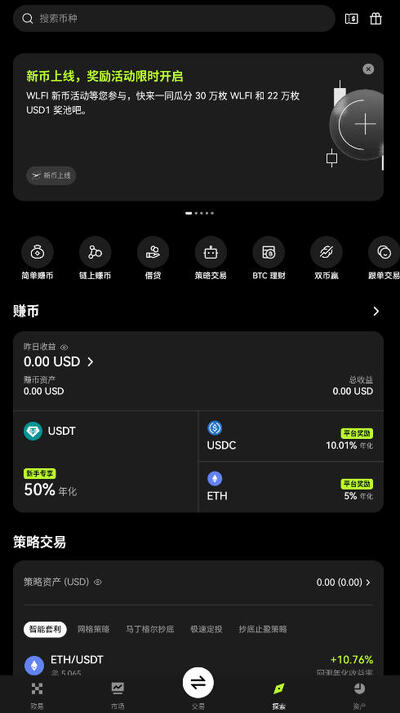
Task: Select the 网格策略 strategy chip
Action: click(x=93, y=629)
